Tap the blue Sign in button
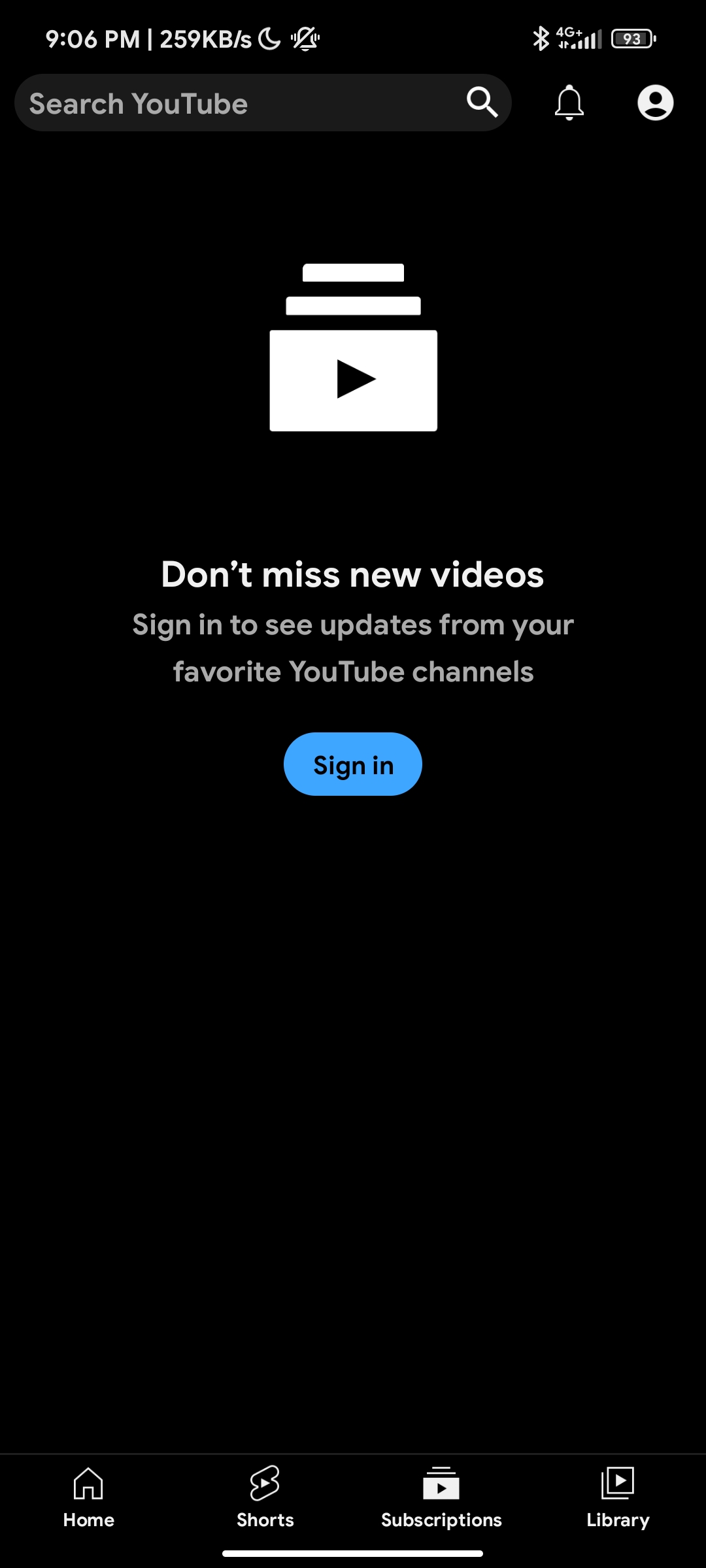706x1568 pixels. click(353, 764)
